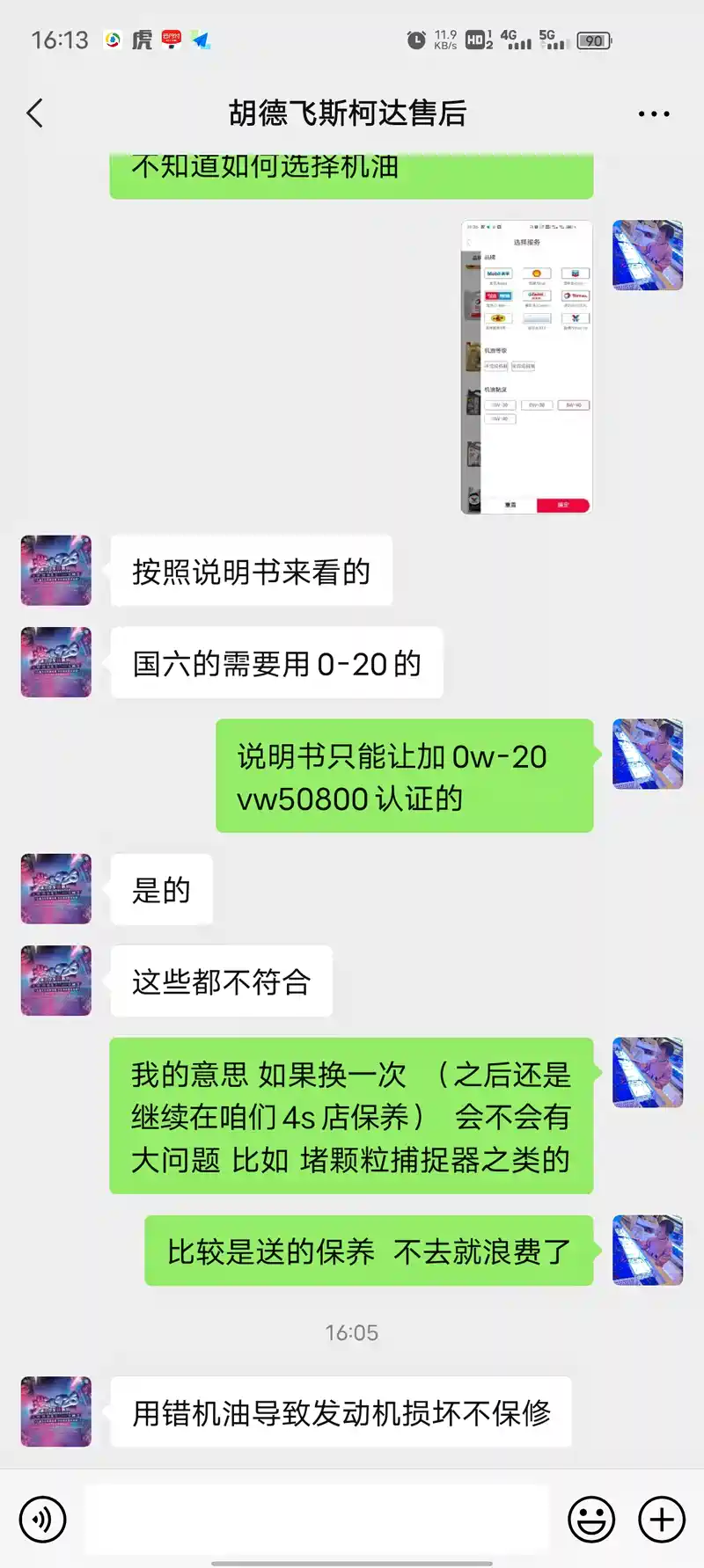This screenshot has width=704, height=1568.
Task: Open contact avatar beside 按照说明书来看的
Action: click(x=56, y=571)
